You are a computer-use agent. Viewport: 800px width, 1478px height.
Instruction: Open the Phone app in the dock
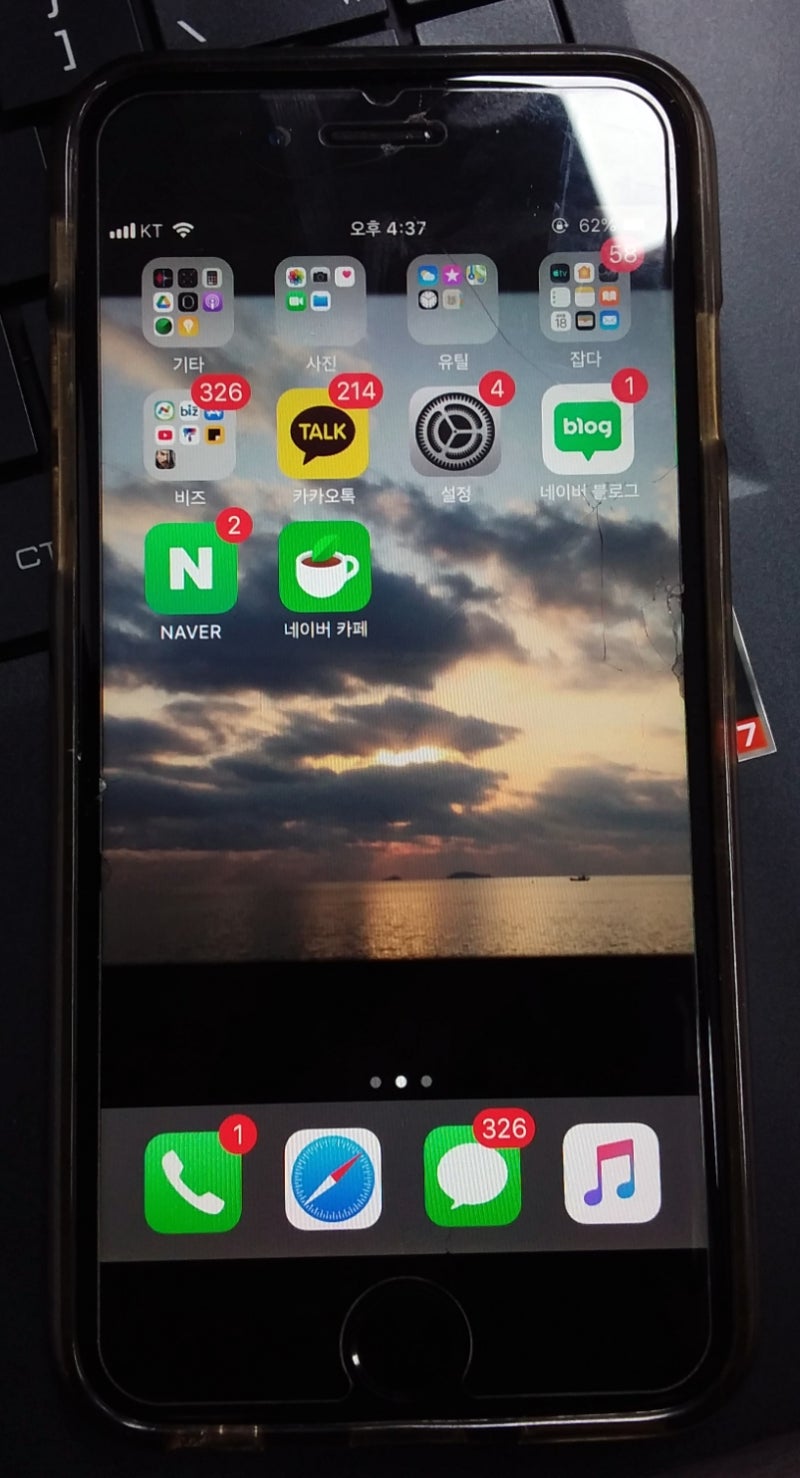tap(193, 1182)
